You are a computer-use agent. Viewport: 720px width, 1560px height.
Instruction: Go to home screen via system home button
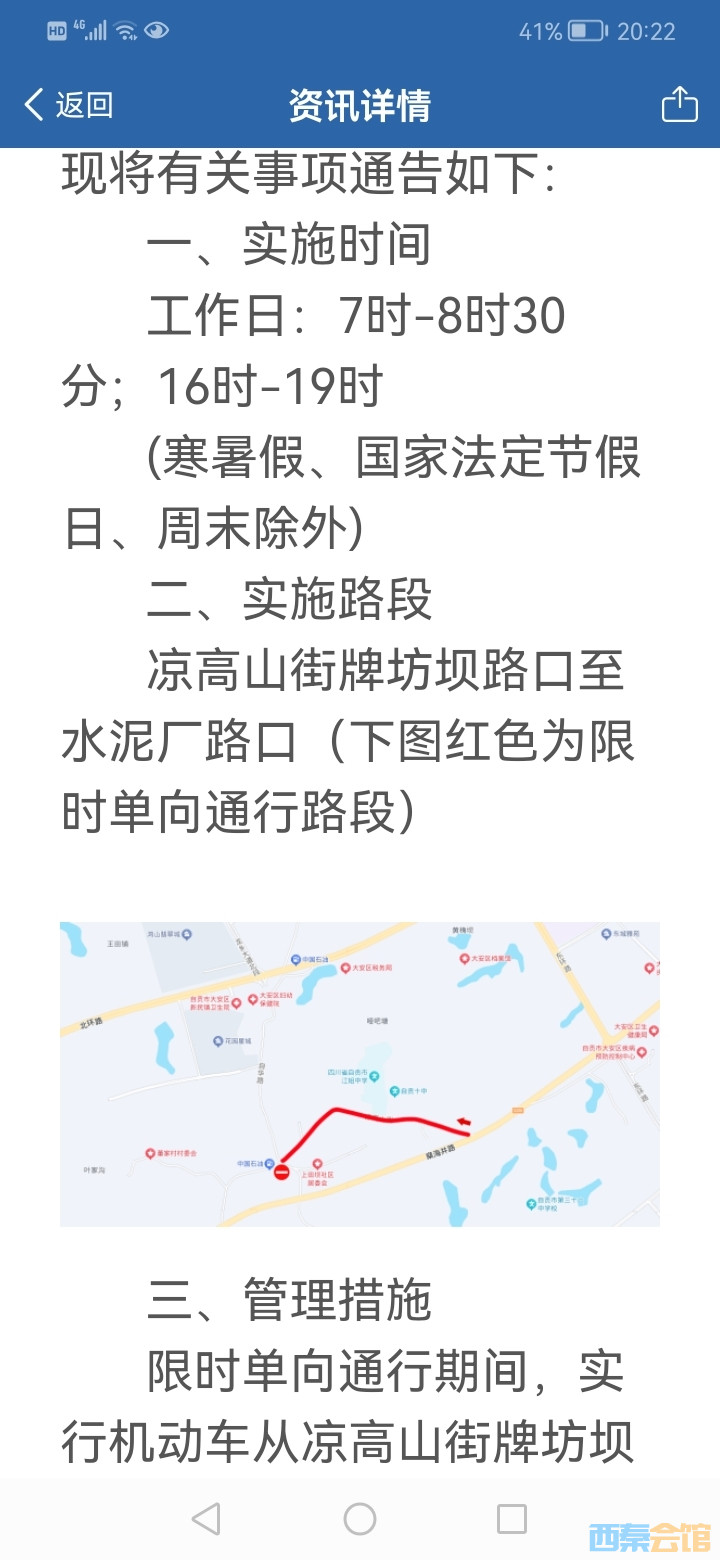[x=360, y=1519]
